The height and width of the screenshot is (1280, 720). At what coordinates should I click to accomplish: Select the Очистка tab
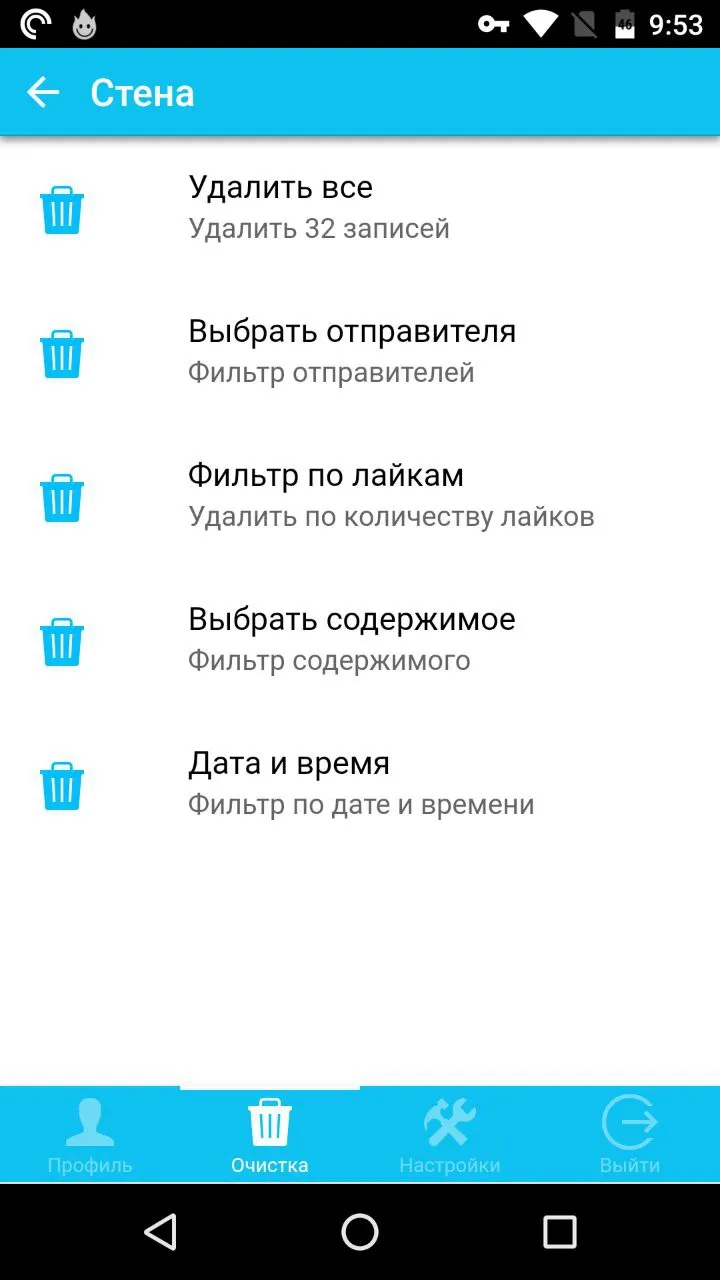pyautogui.click(x=270, y=1135)
